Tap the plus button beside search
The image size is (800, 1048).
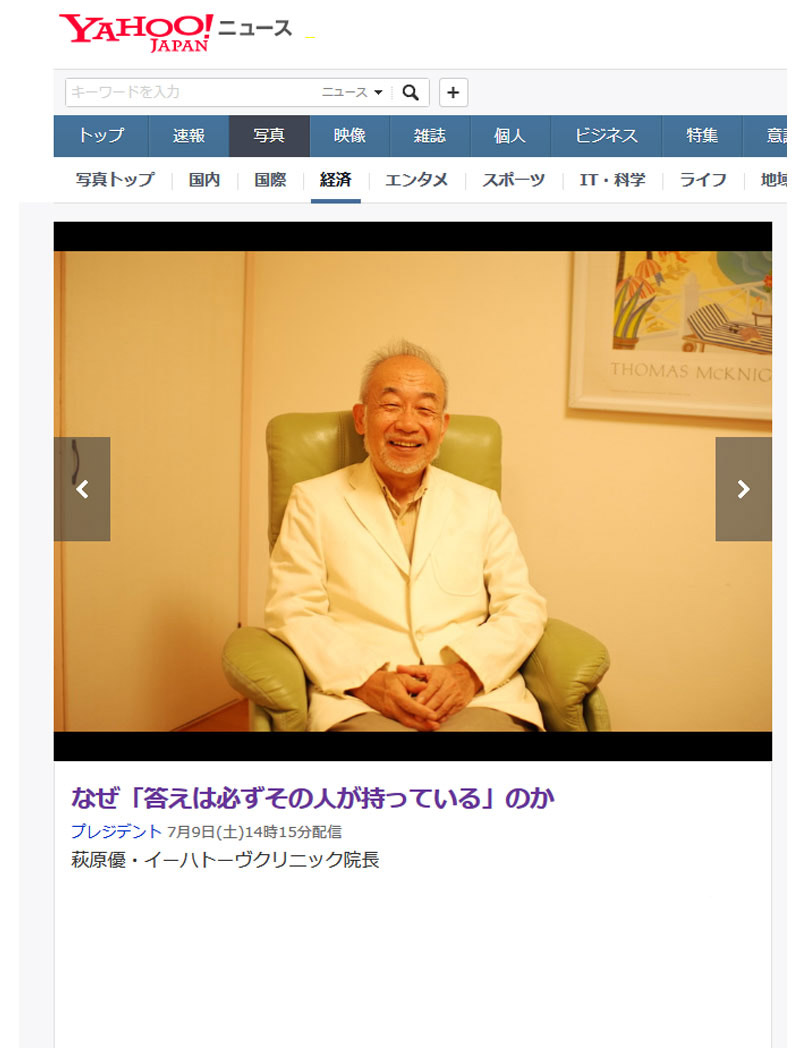[453, 92]
